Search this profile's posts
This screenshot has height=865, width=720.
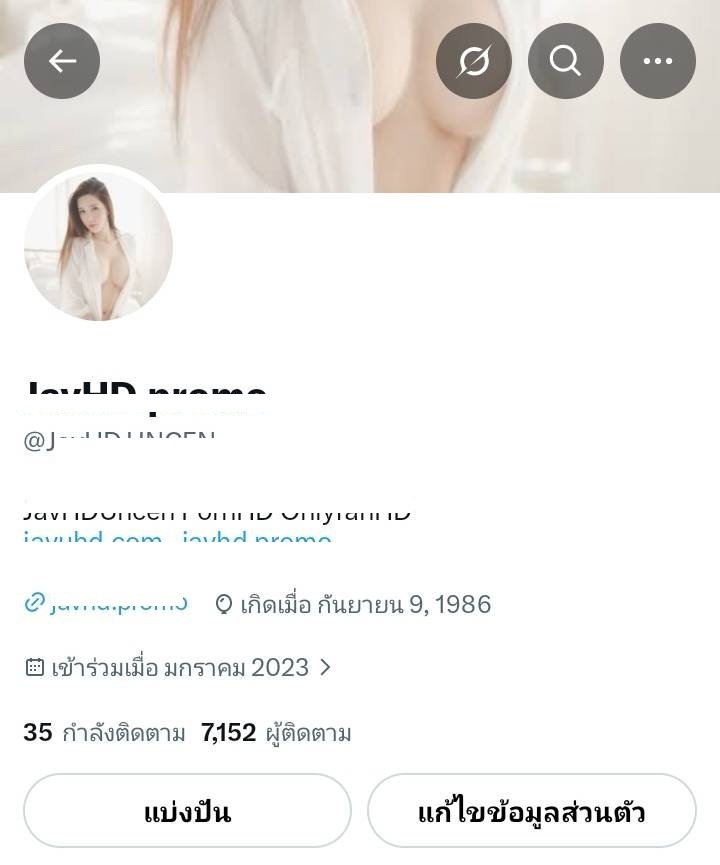(x=566, y=61)
